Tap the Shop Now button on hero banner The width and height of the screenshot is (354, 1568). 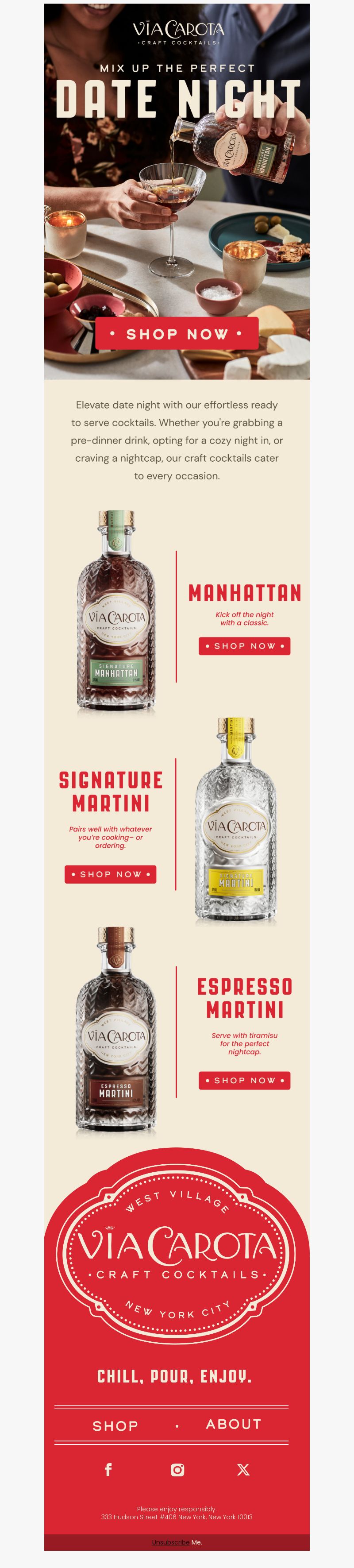pyautogui.click(x=177, y=334)
